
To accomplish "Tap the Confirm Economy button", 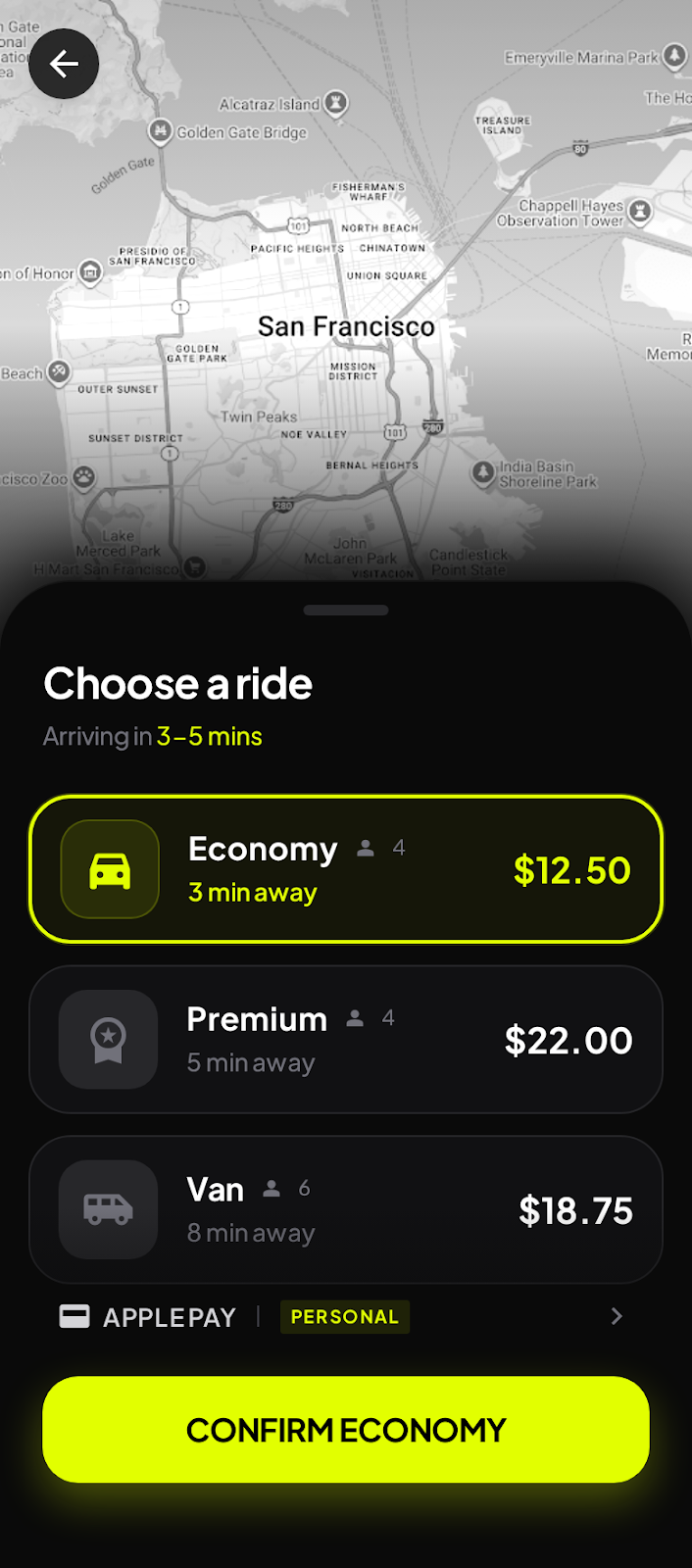I will point(345,1430).
